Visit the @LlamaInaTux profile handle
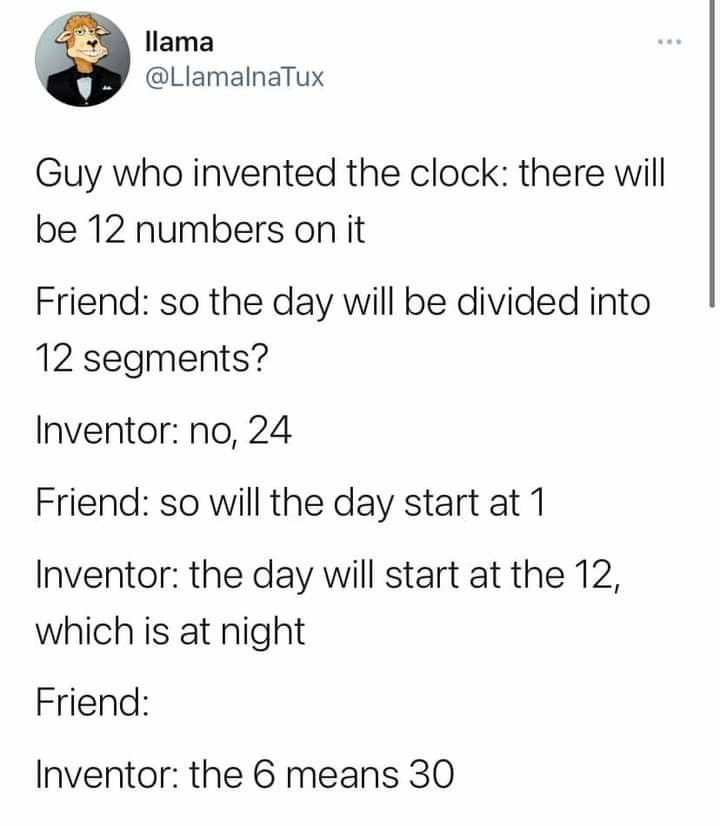720x826 pixels. point(234,77)
